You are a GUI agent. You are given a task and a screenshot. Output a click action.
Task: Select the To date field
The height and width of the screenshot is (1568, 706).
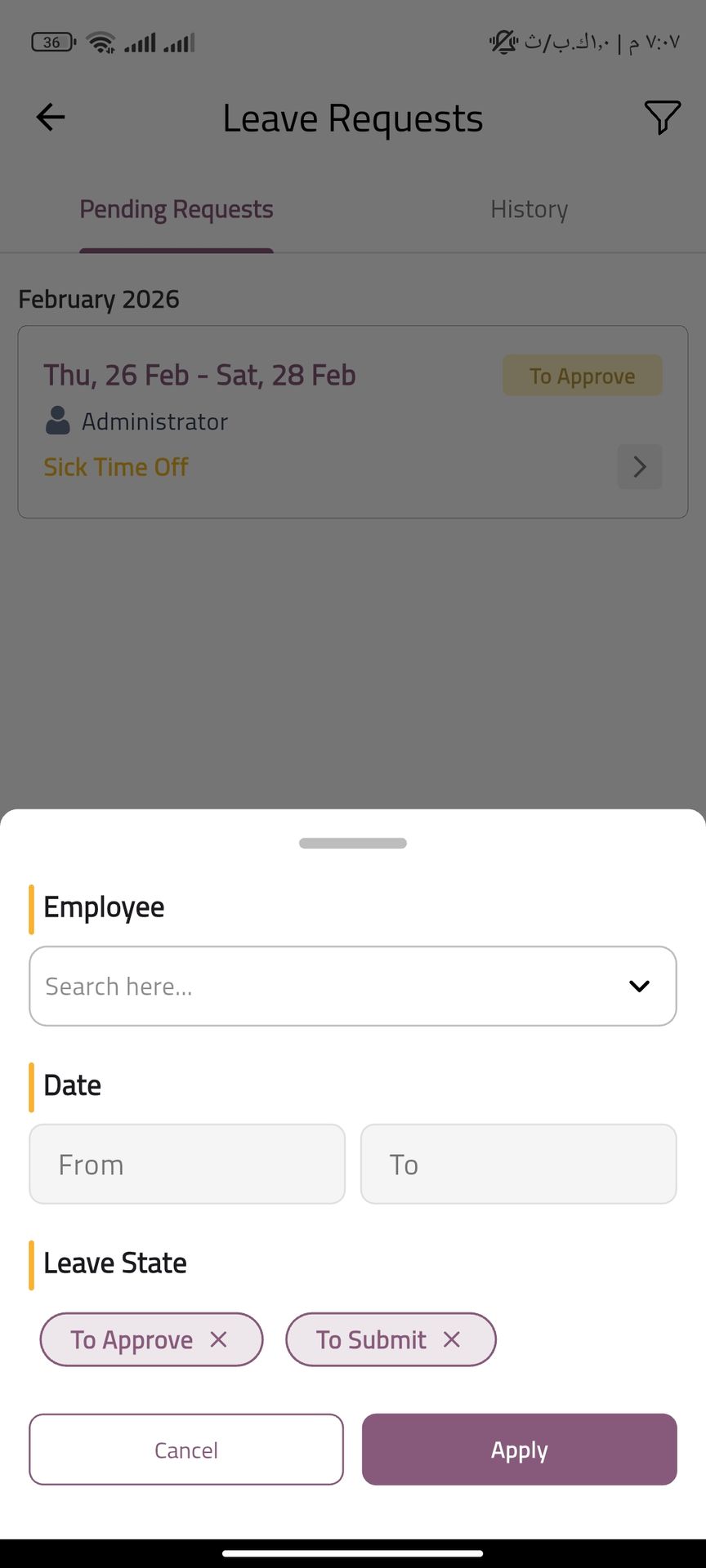[x=518, y=1164]
